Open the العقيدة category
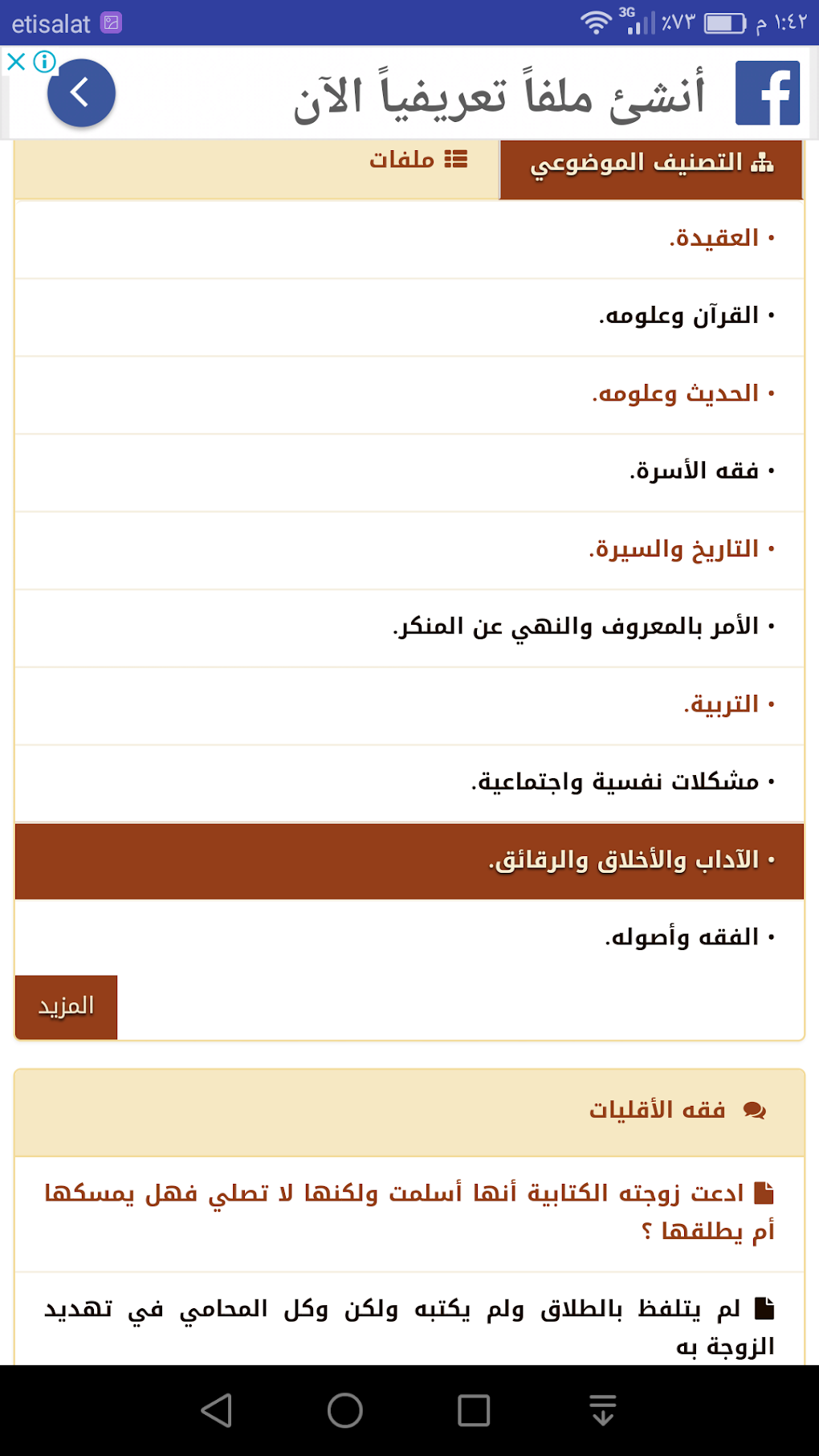Viewport: 819px width, 1456px height. (x=409, y=239)
